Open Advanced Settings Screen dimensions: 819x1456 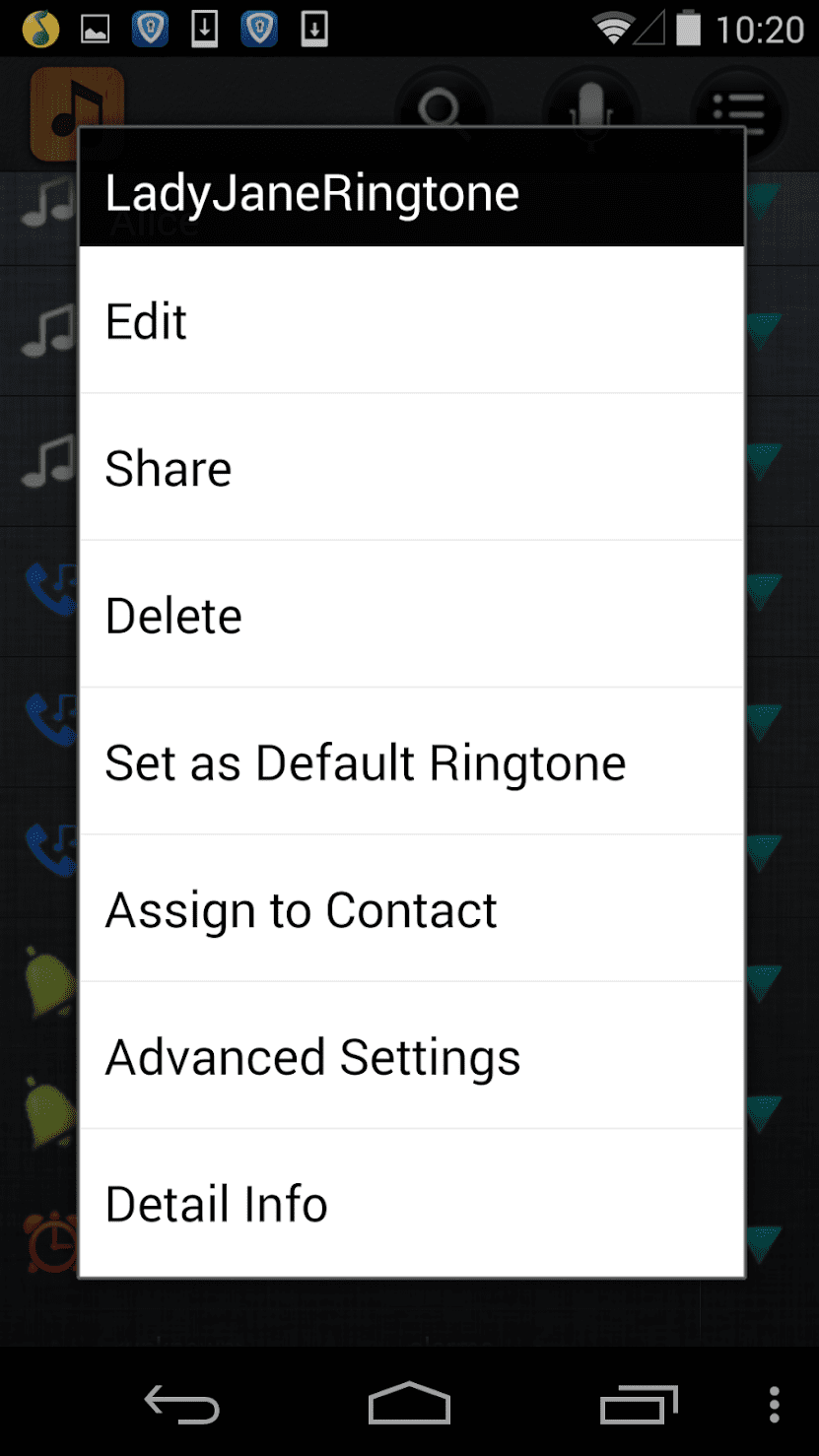point(411,1056)
